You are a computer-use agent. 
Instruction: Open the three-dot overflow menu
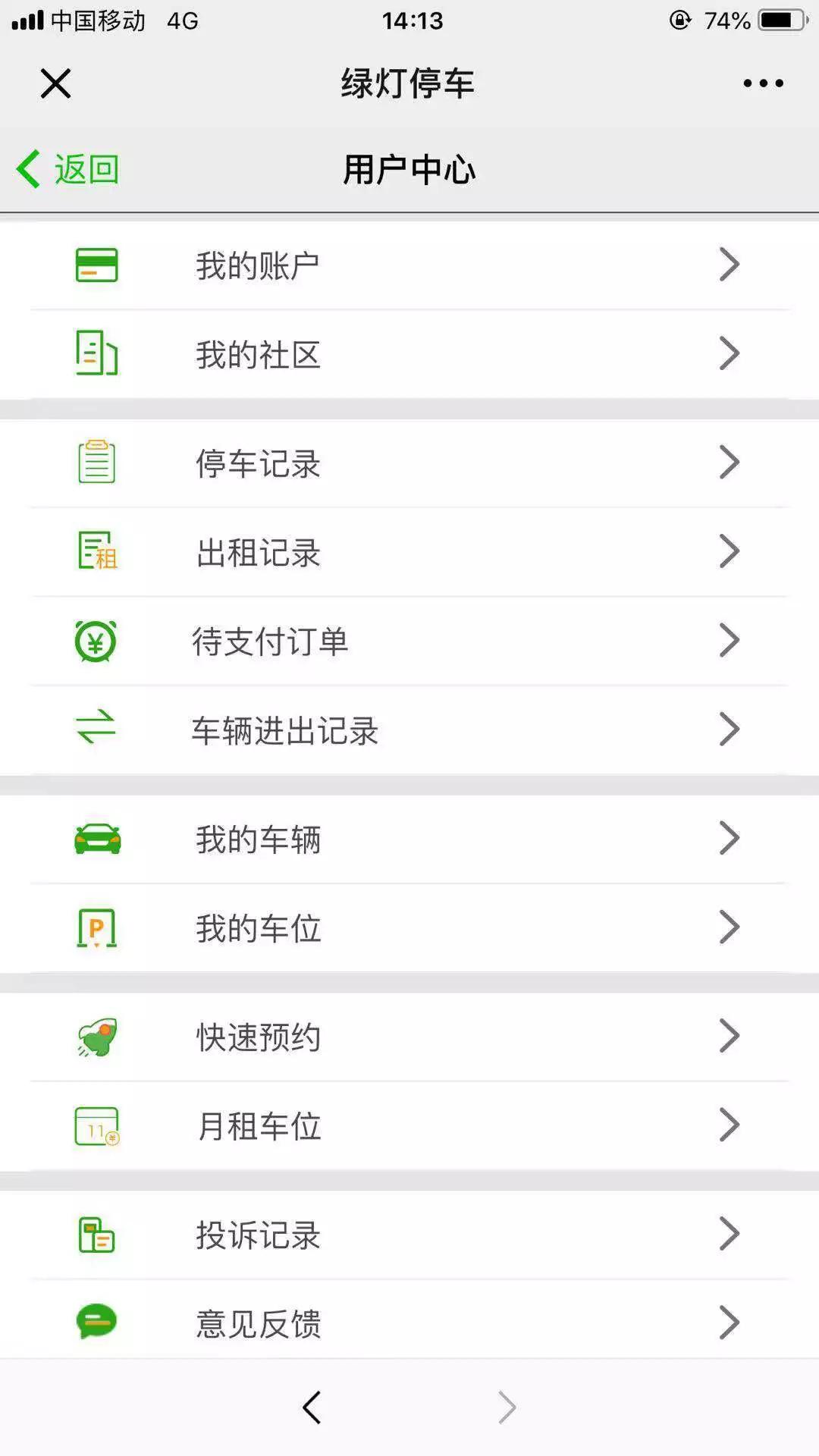tap(763, 83)
